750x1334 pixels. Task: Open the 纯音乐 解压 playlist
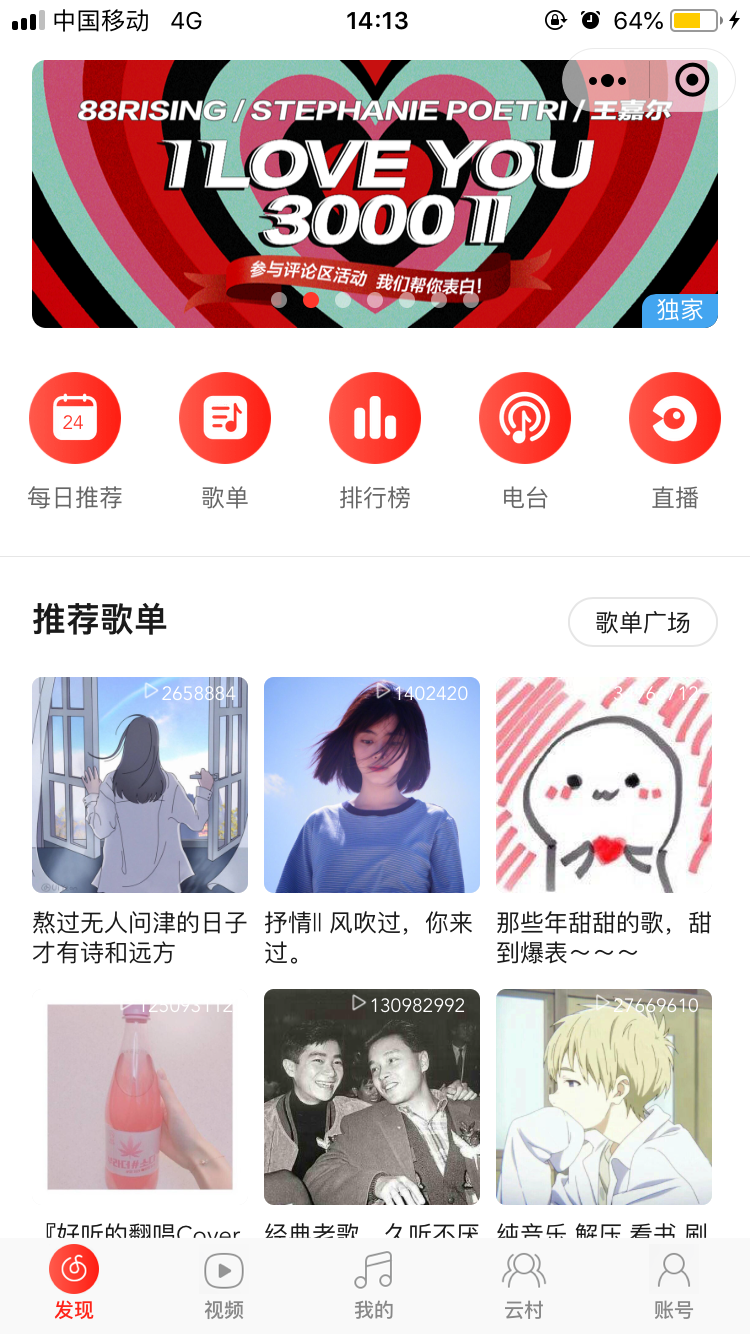(604, 1097)
